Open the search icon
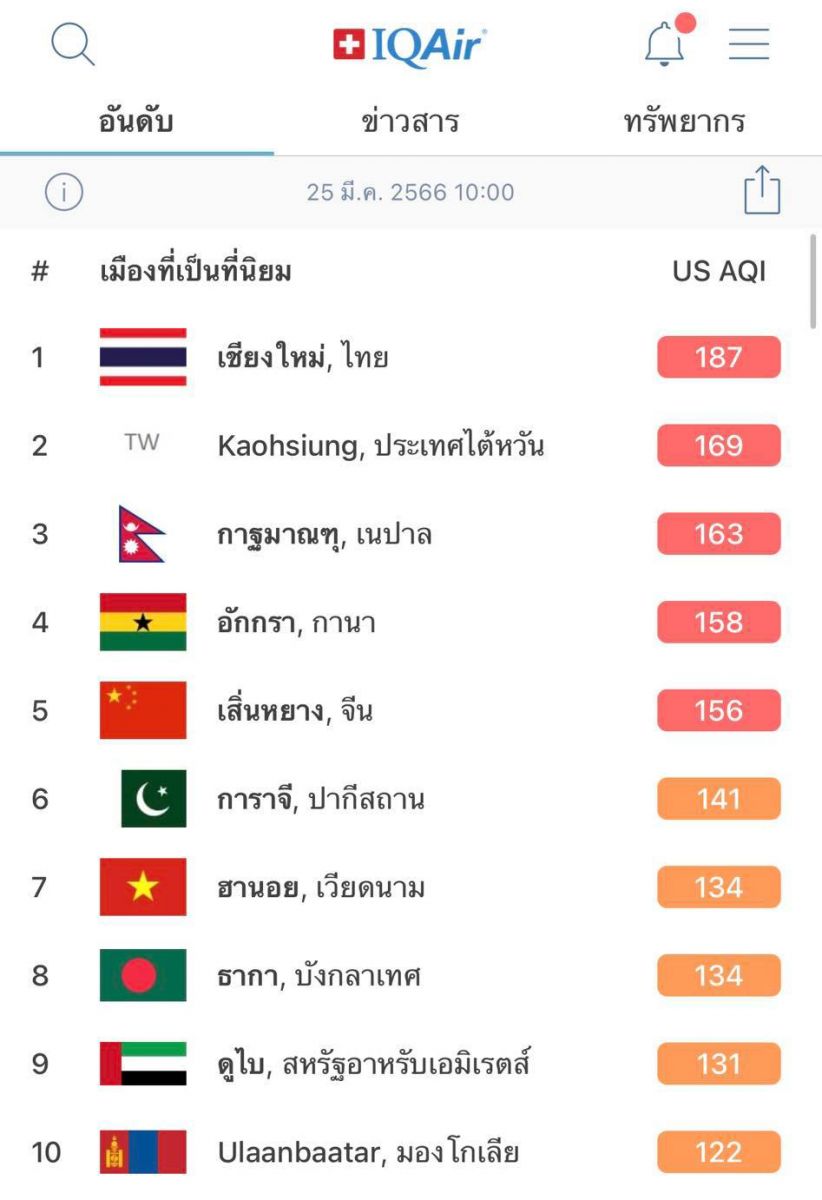 pyautogui.click(x=72, y=45)
